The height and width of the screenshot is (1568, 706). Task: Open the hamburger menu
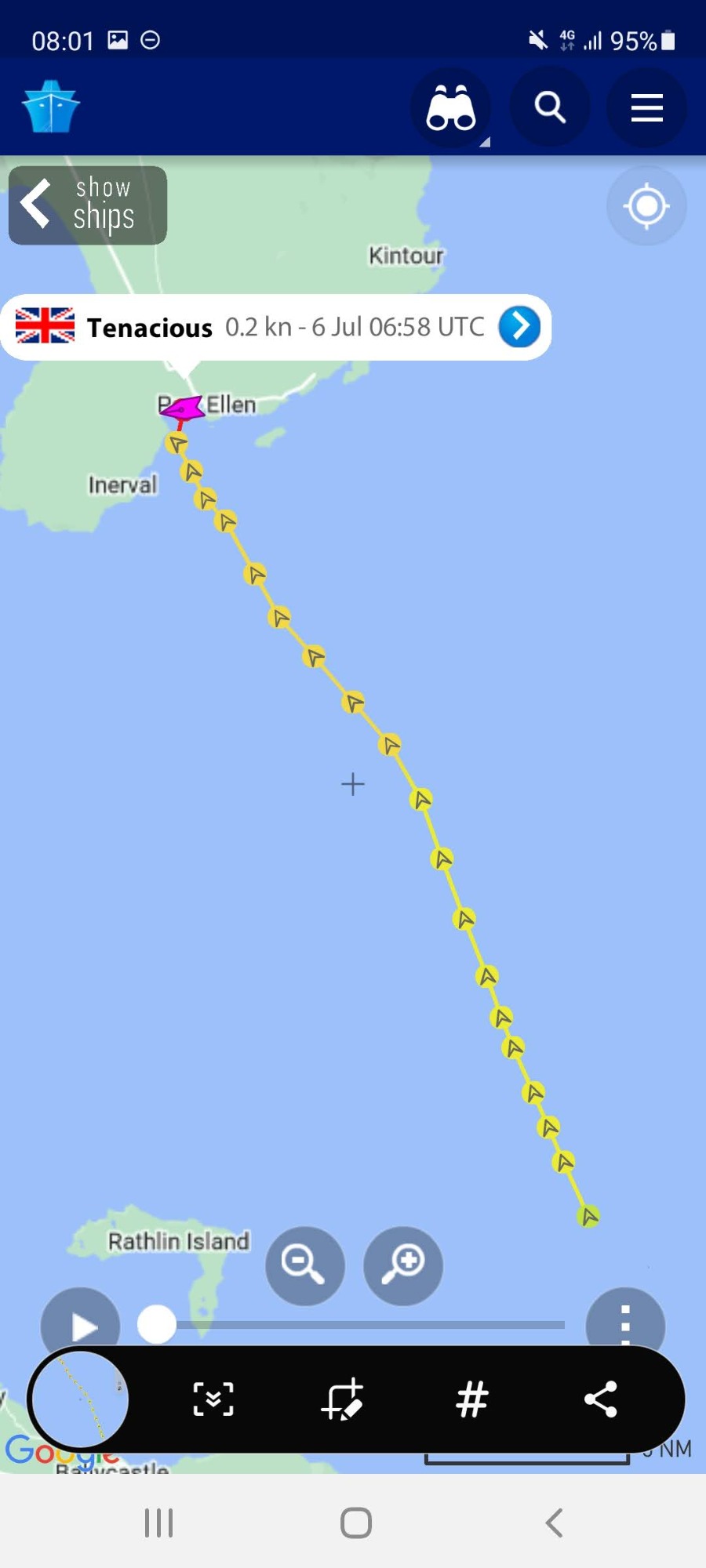[x=647, y=107]
